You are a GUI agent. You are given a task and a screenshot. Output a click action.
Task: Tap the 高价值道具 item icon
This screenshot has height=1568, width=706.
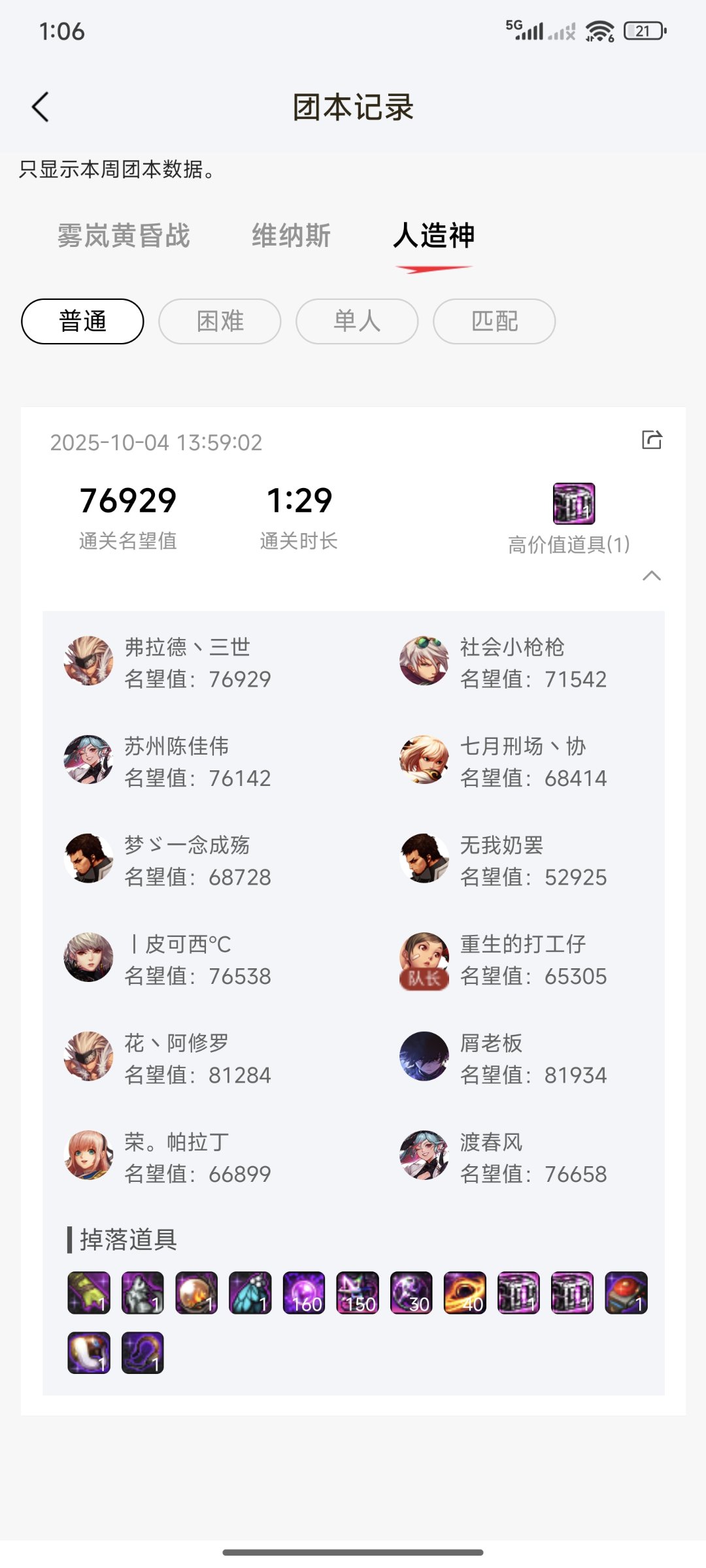point(574,504)
